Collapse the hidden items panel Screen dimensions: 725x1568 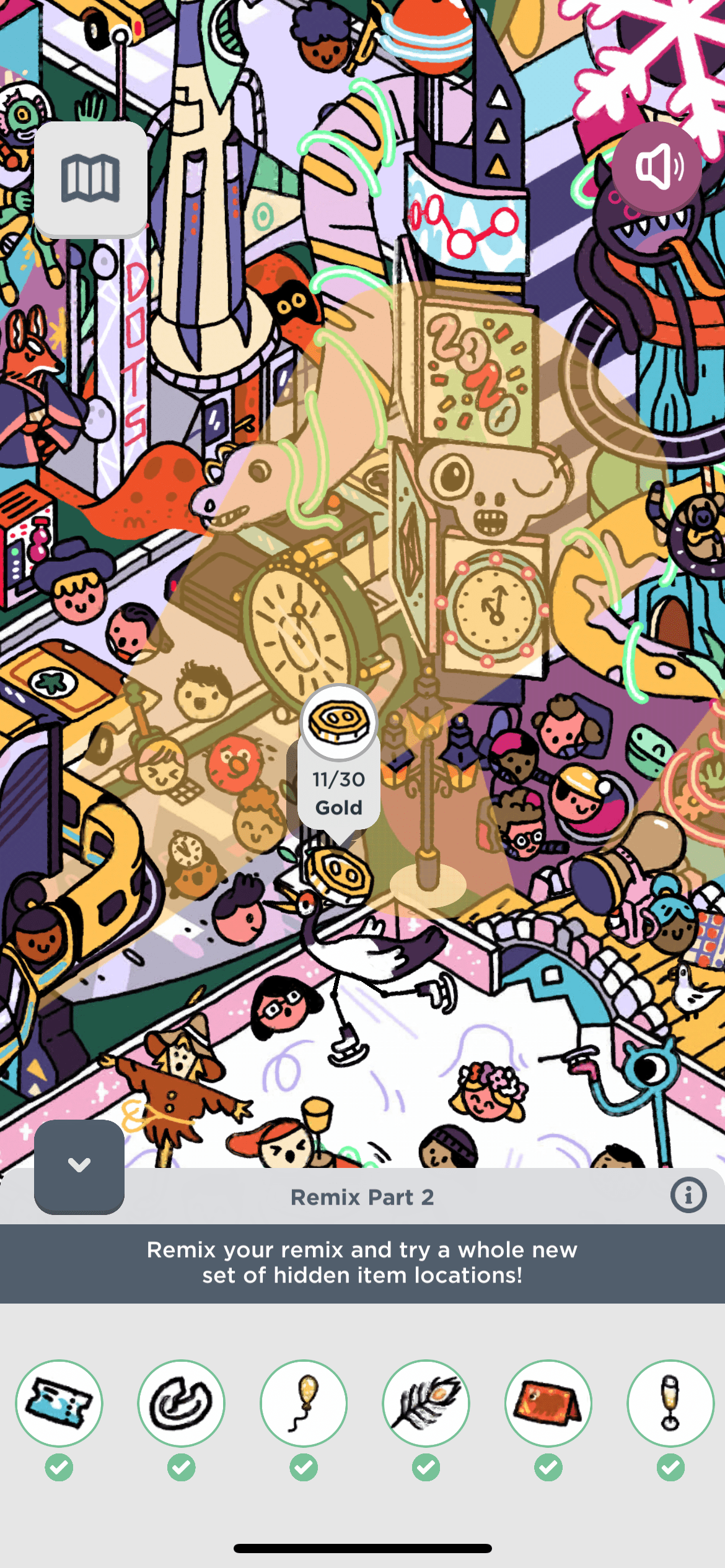[x=79, y=1165]
